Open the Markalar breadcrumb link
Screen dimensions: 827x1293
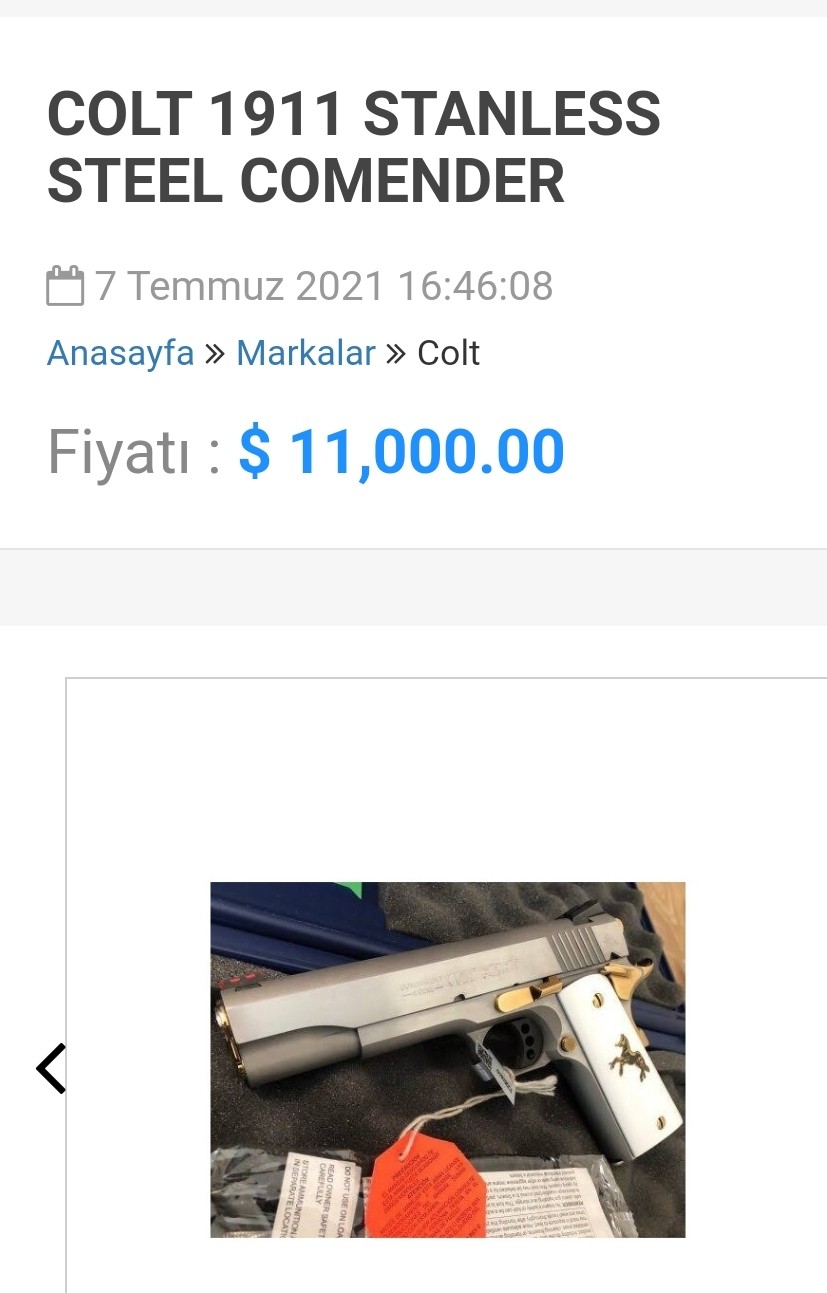[305, 353]
